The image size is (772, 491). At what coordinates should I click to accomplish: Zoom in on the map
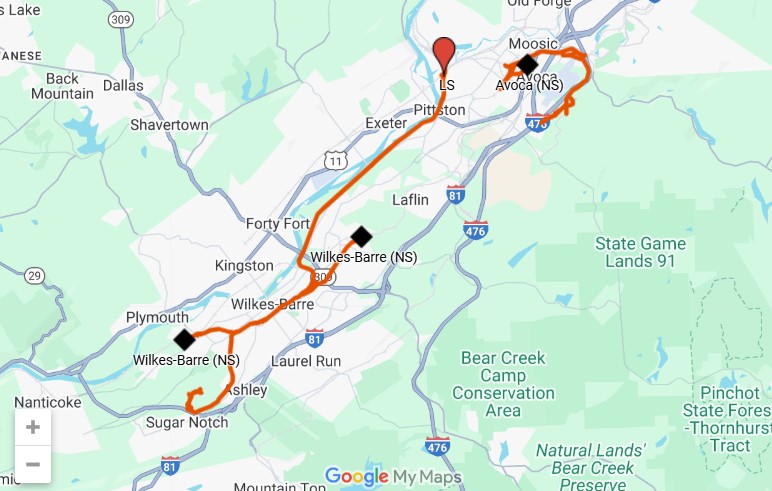33,427
